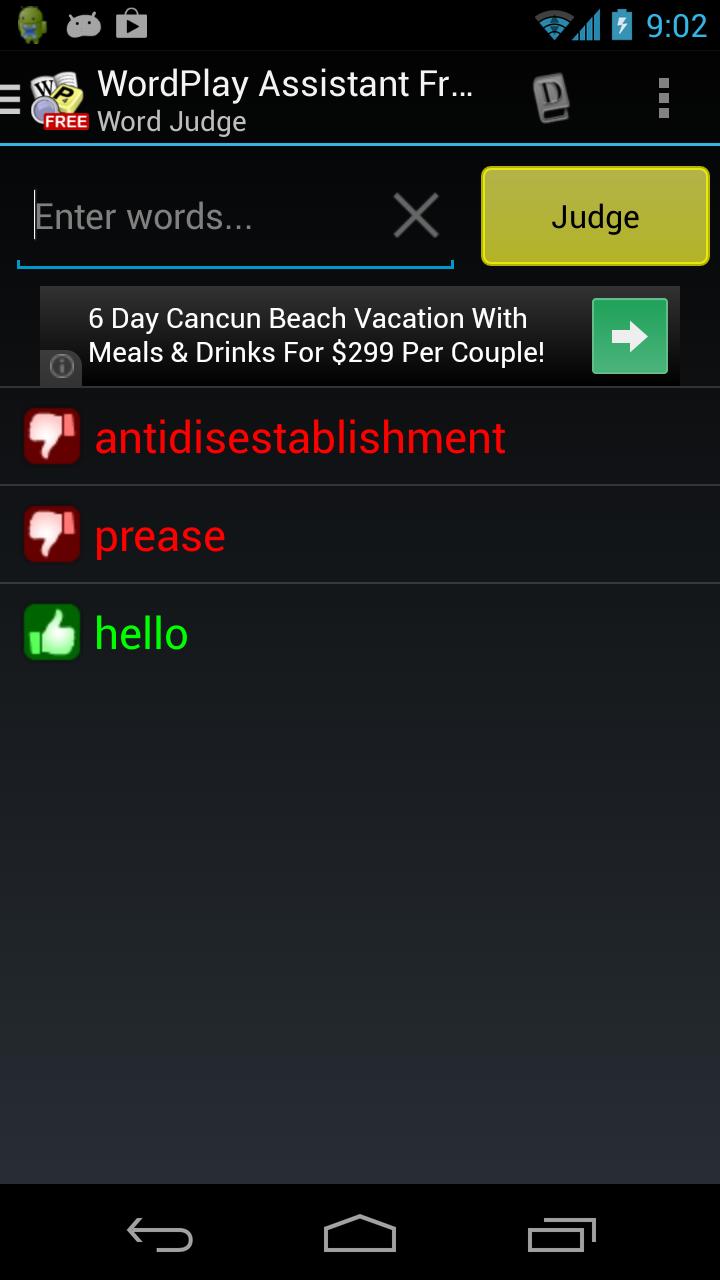Tap the info icon on the ad banner
This screenshot has height=1280, width=720.
[x=61, y=368]
